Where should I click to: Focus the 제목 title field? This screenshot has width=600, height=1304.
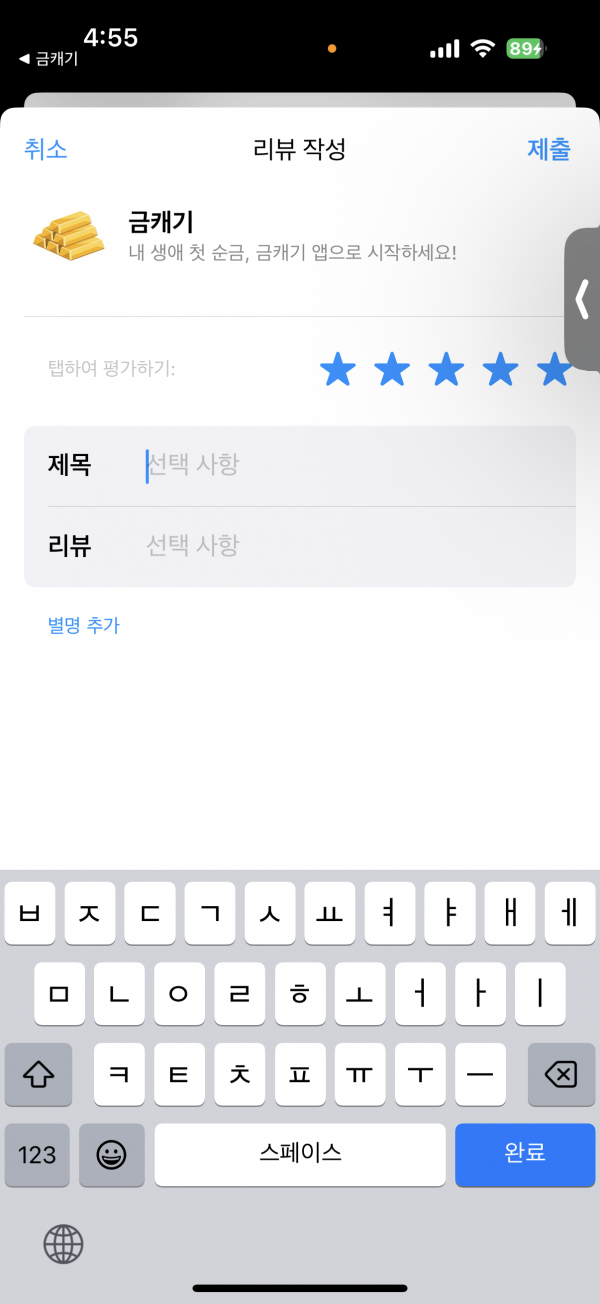coord(300,466)
